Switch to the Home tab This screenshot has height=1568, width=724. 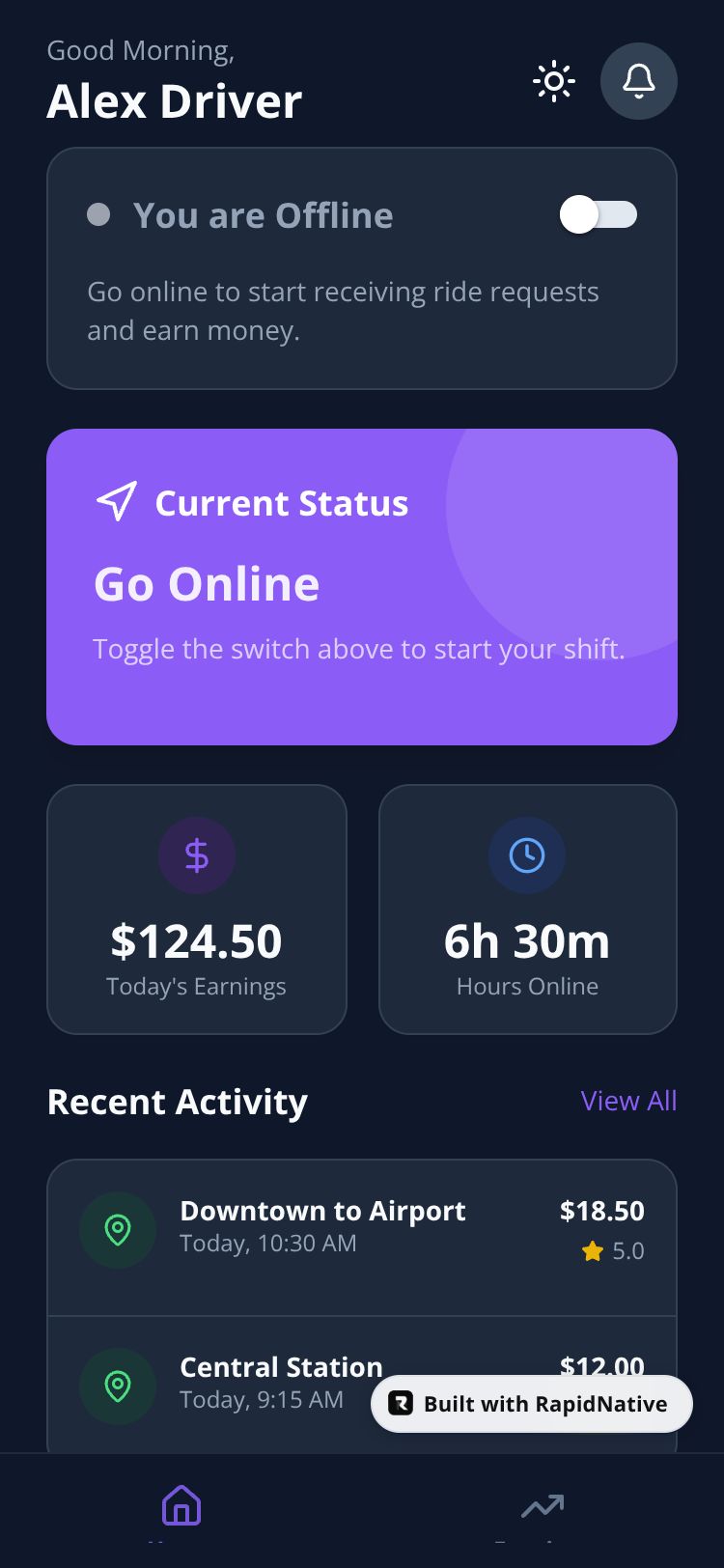coord(181,1506)
